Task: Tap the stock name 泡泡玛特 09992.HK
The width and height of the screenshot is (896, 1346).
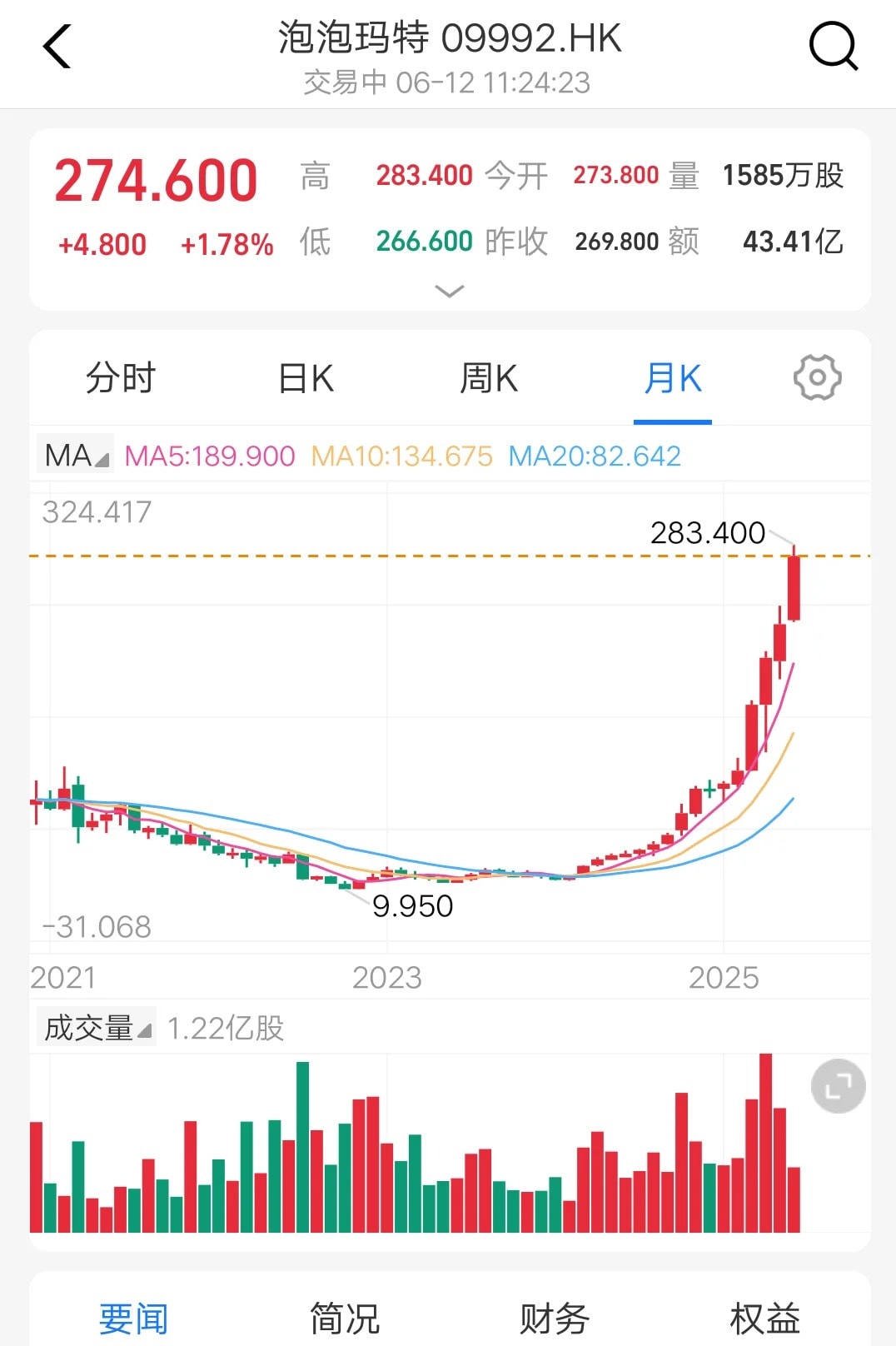Action: point(448,37)
